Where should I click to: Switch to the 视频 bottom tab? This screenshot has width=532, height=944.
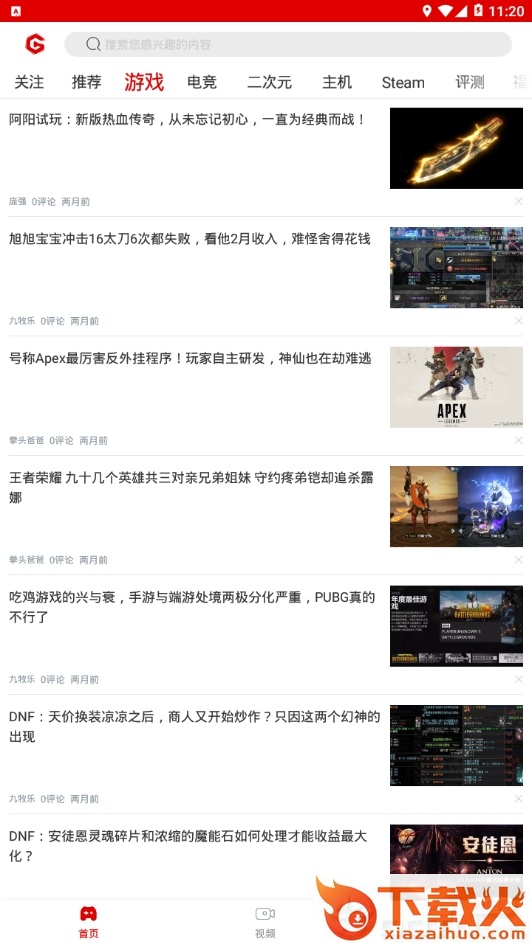point(265,922)
